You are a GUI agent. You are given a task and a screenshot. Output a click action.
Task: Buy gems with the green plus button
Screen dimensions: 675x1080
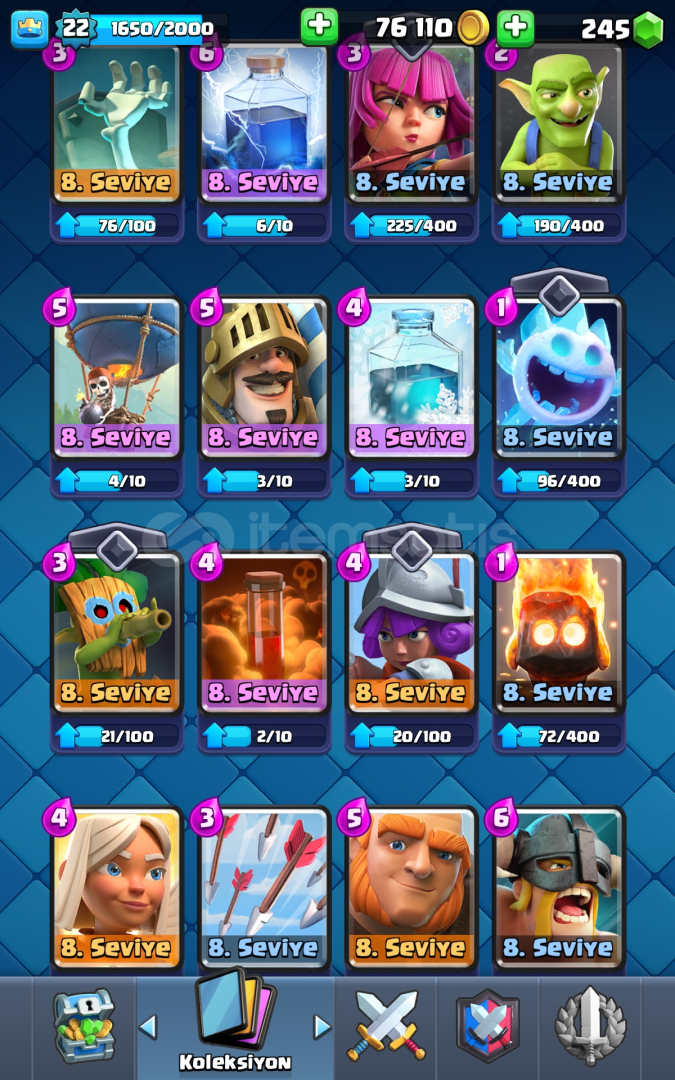[515, 27]
